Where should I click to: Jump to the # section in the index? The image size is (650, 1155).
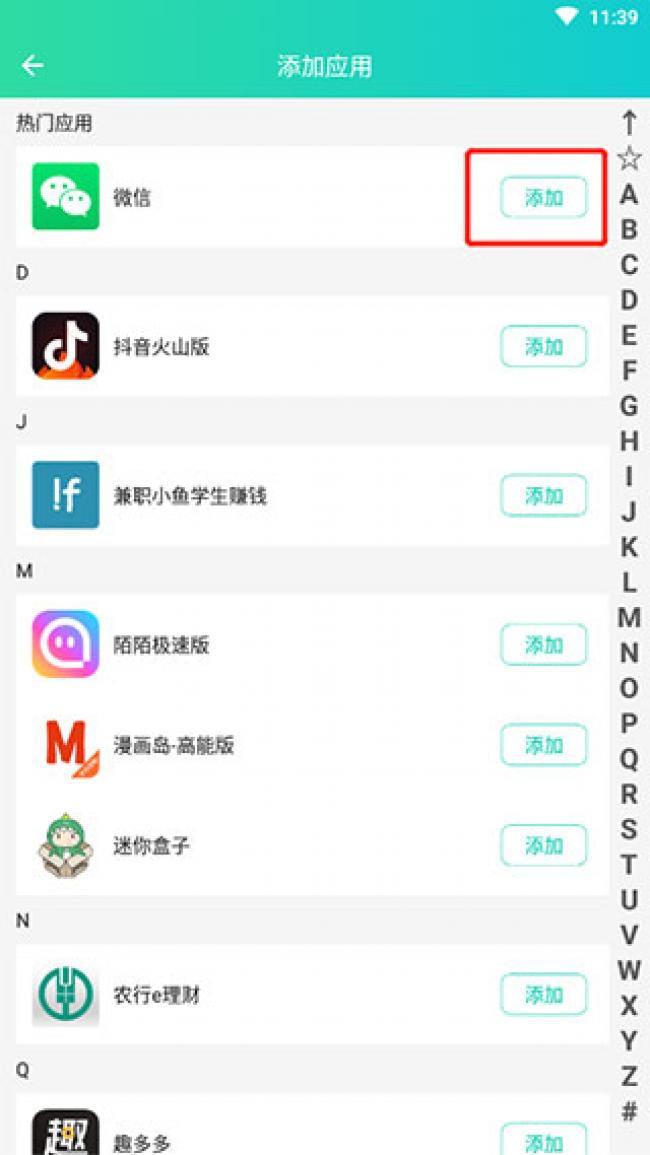pos(628,1110)
